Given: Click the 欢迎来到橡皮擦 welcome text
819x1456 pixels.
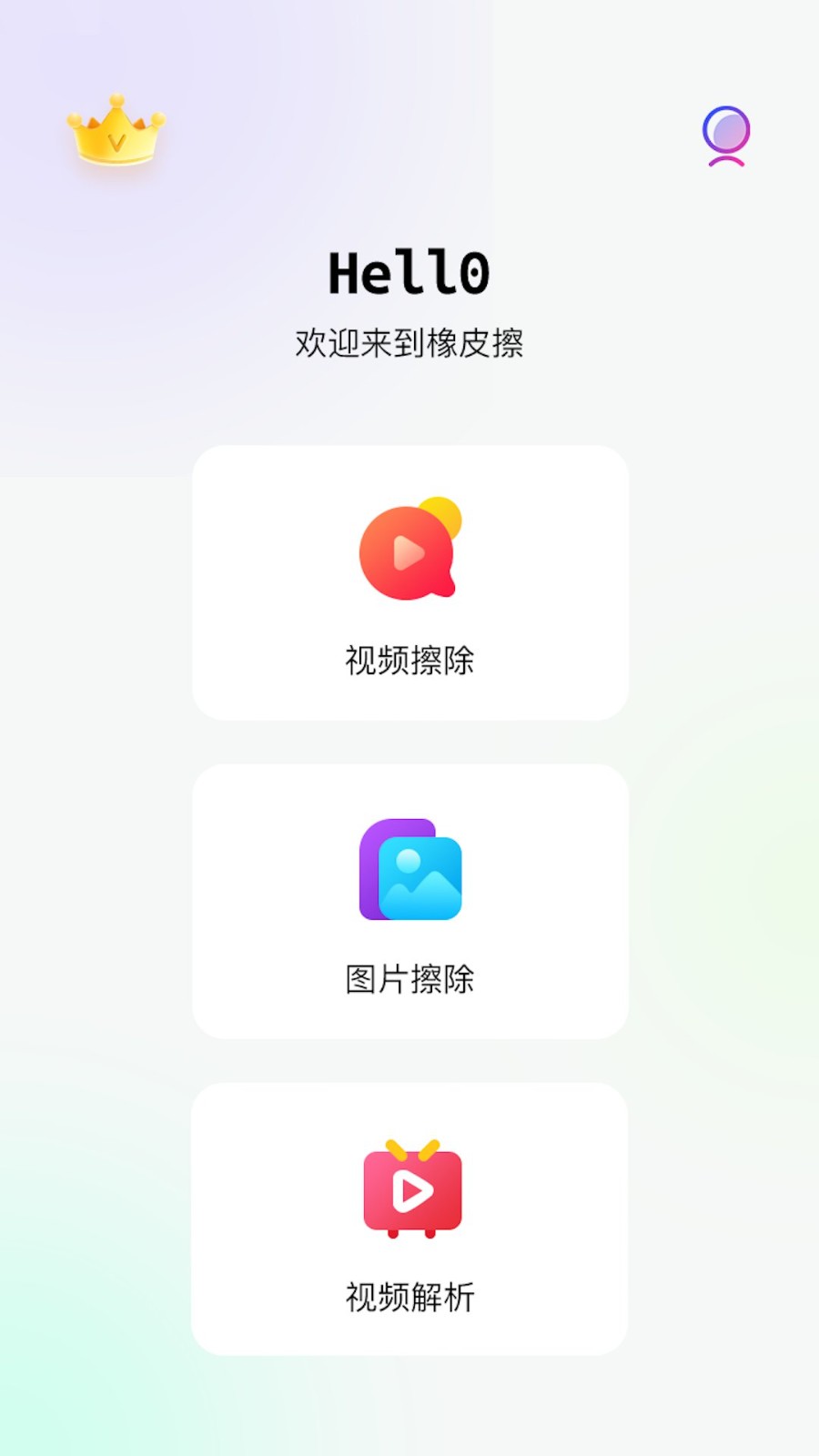Looking at the screenshot, I should click(x=410, y=343).
